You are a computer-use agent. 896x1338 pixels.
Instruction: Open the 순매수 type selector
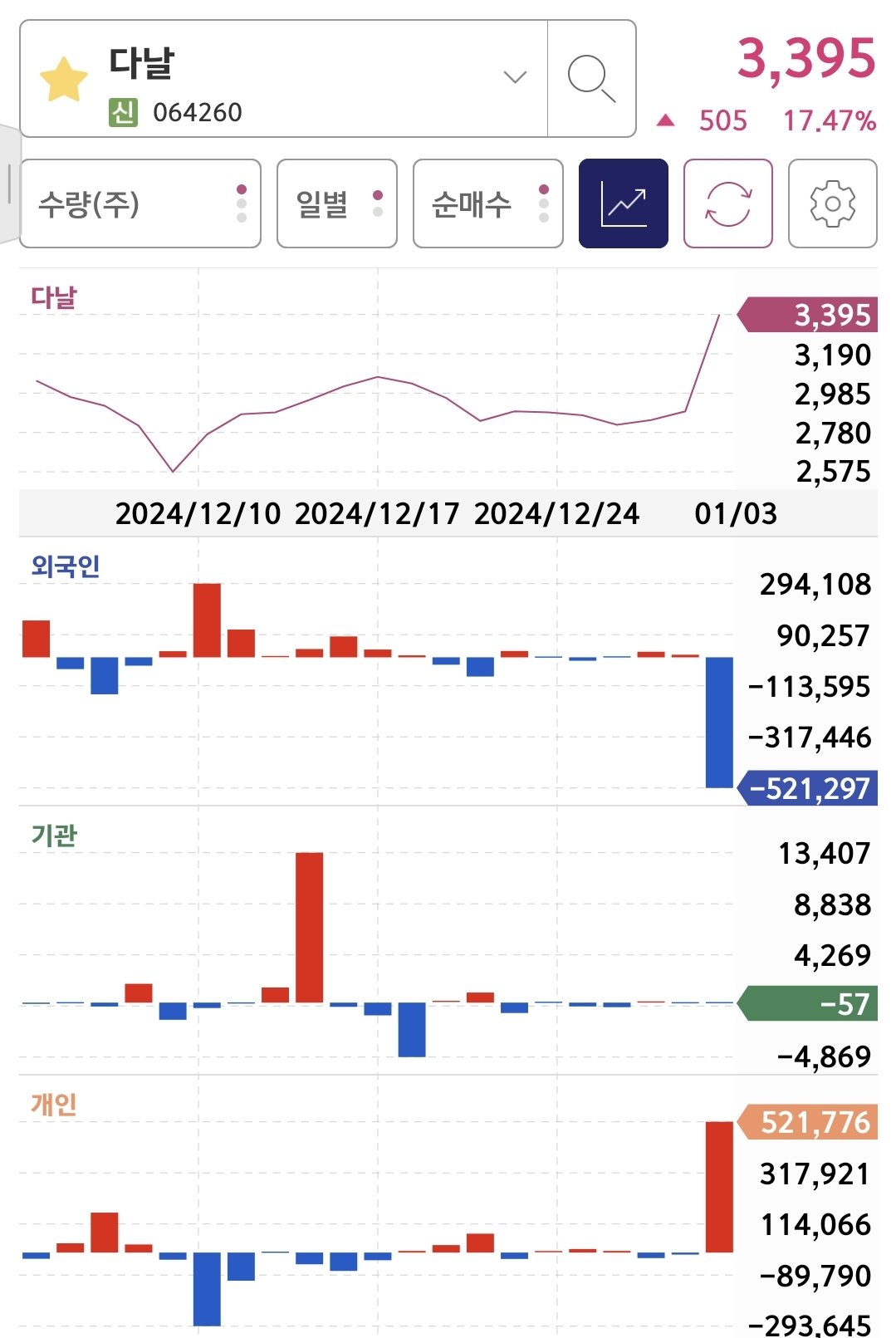tap(487, 204)
